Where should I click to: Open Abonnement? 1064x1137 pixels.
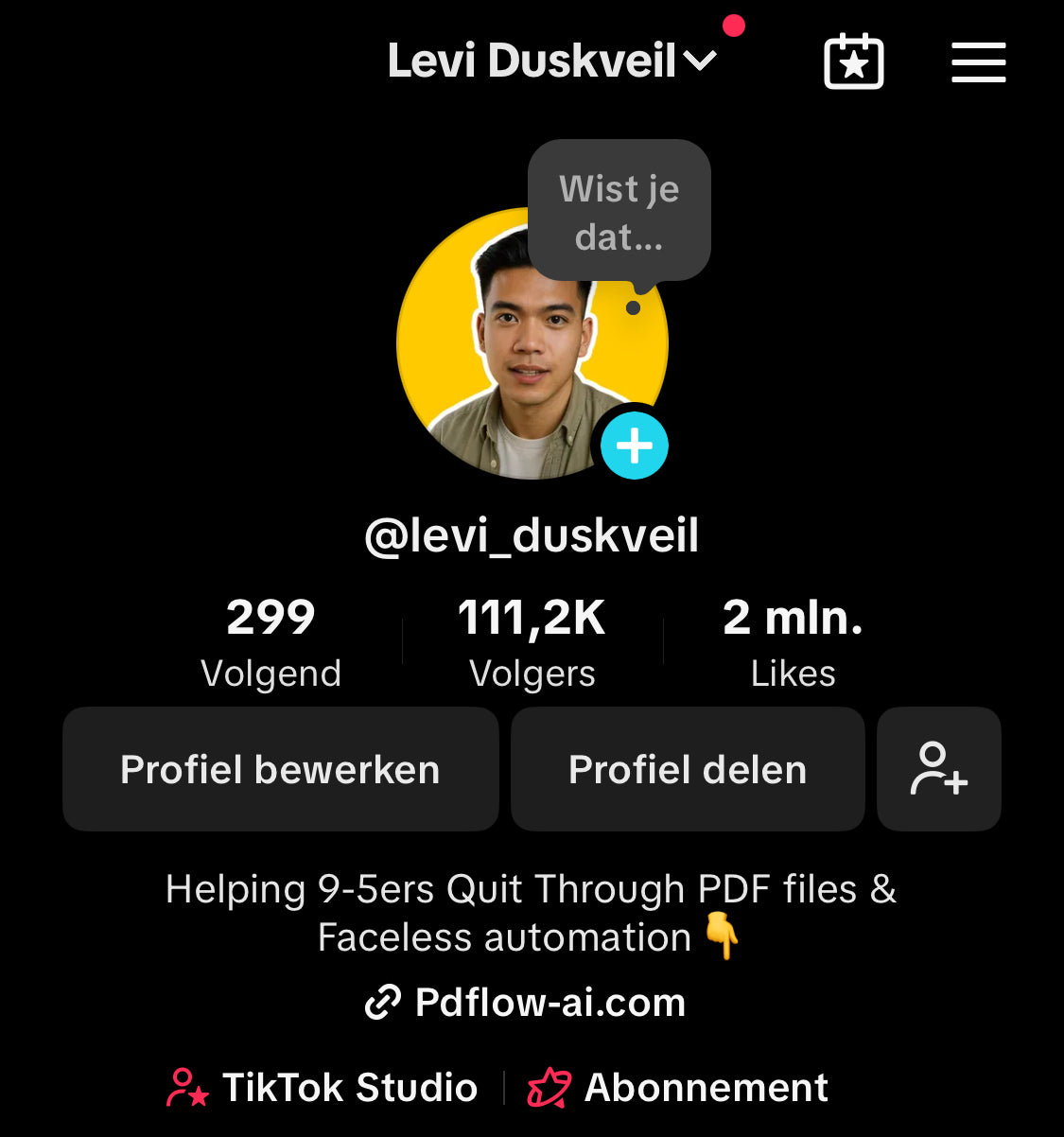(x=678, y=1087)
